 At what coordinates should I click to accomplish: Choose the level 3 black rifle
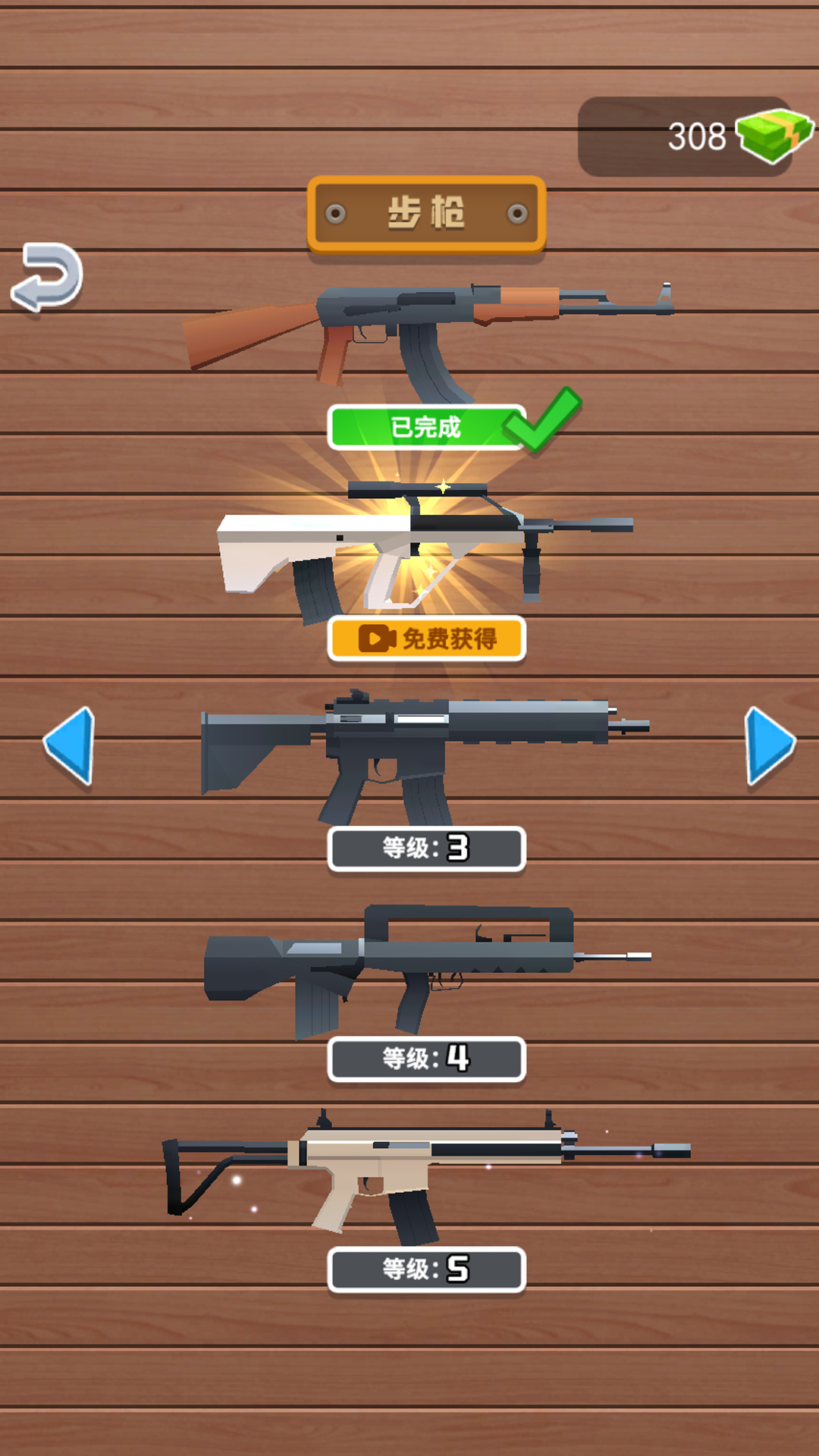(x=425, y=758)
